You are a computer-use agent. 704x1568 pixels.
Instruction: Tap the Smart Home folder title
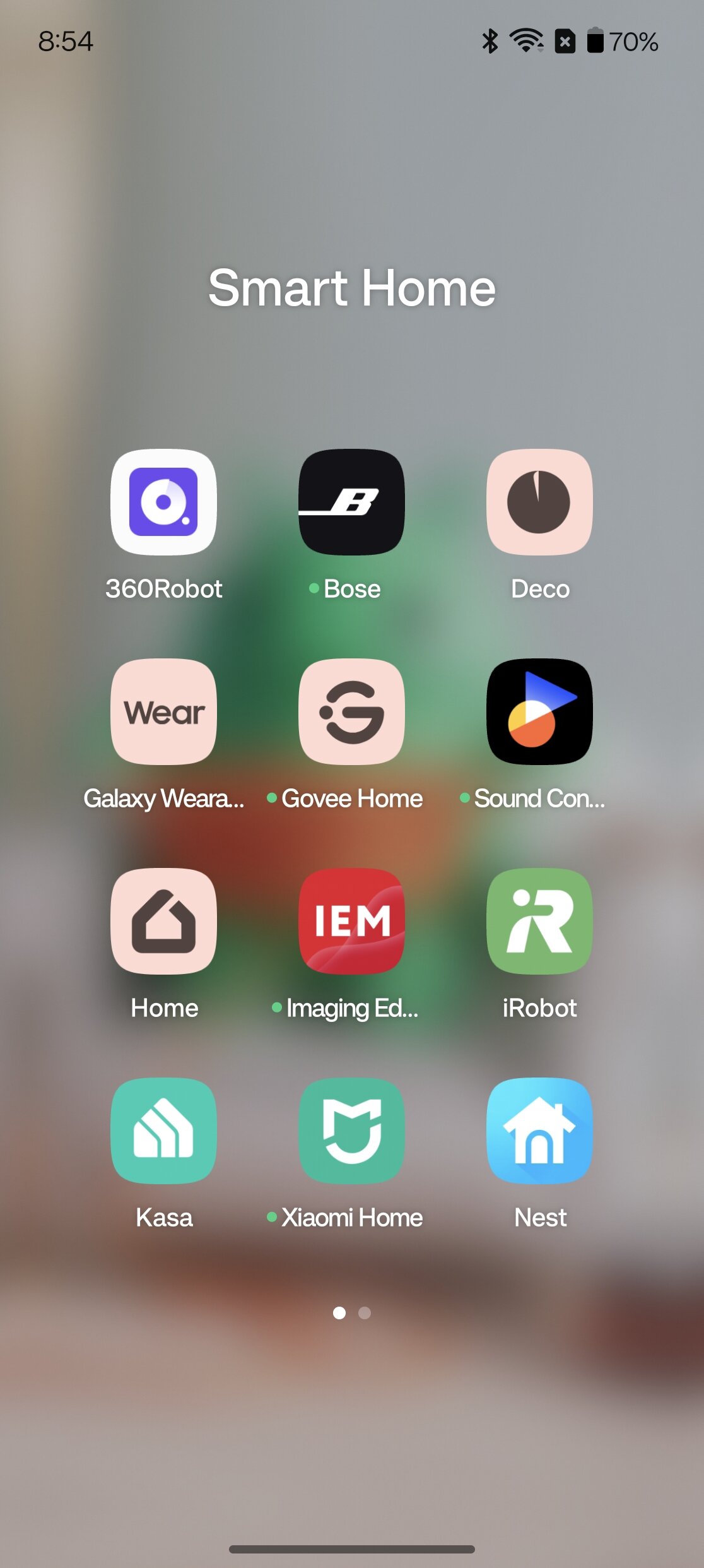pos(352,288)
